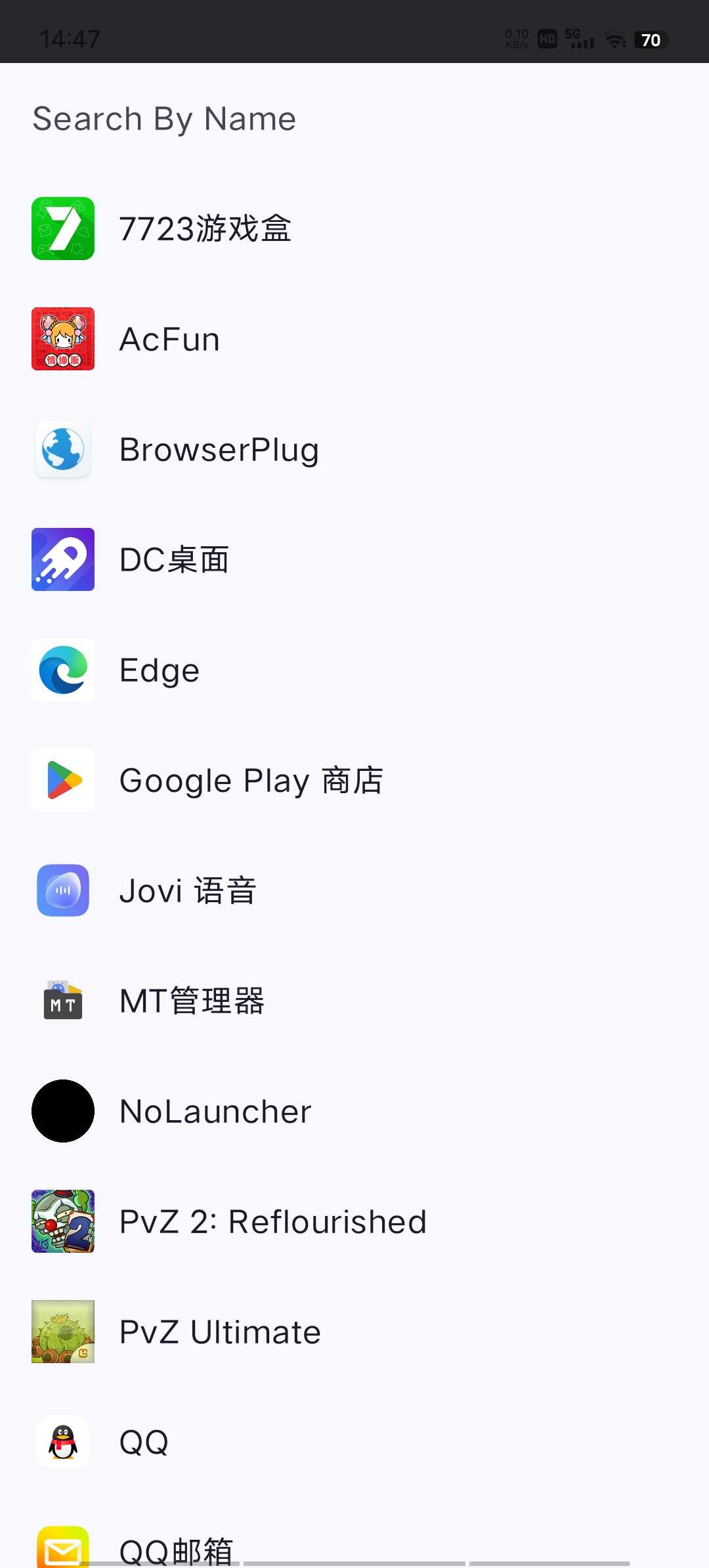The image size is (709, 1568).
Task: Open the PvZ Ultimate game
Action: coord(220,1332)
